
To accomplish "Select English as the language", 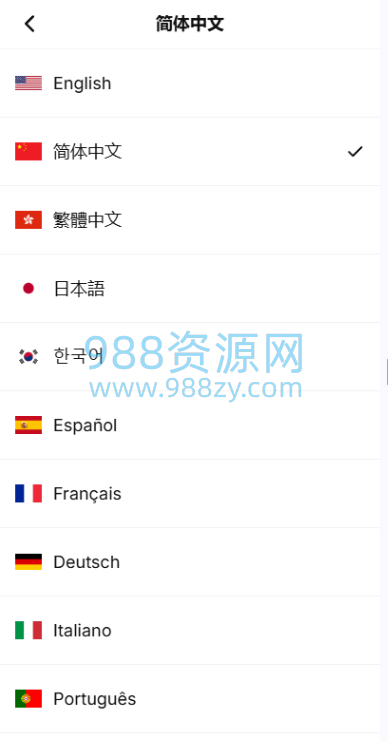I will point(190,83).
